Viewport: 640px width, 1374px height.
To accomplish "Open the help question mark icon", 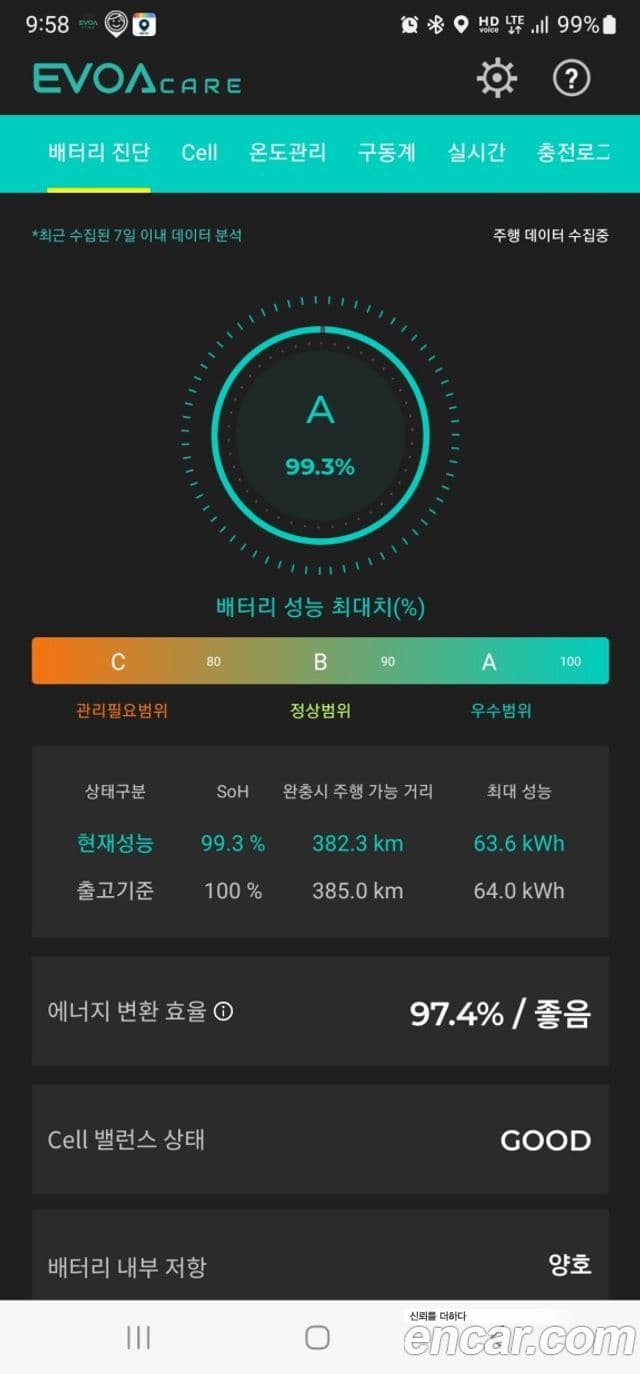I will pyautogui.click(x=571, y=78).
